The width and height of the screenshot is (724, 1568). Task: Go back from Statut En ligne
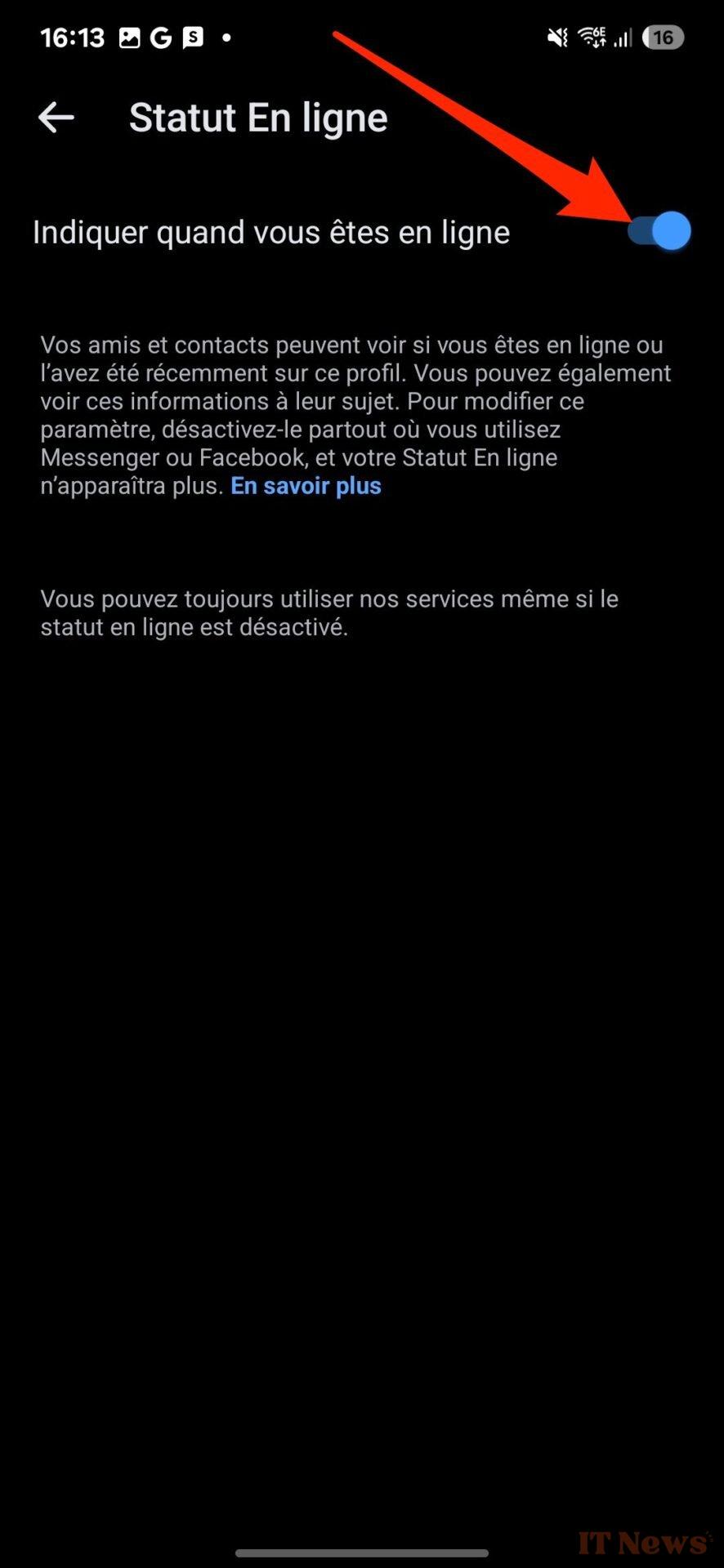pos(56,118)
